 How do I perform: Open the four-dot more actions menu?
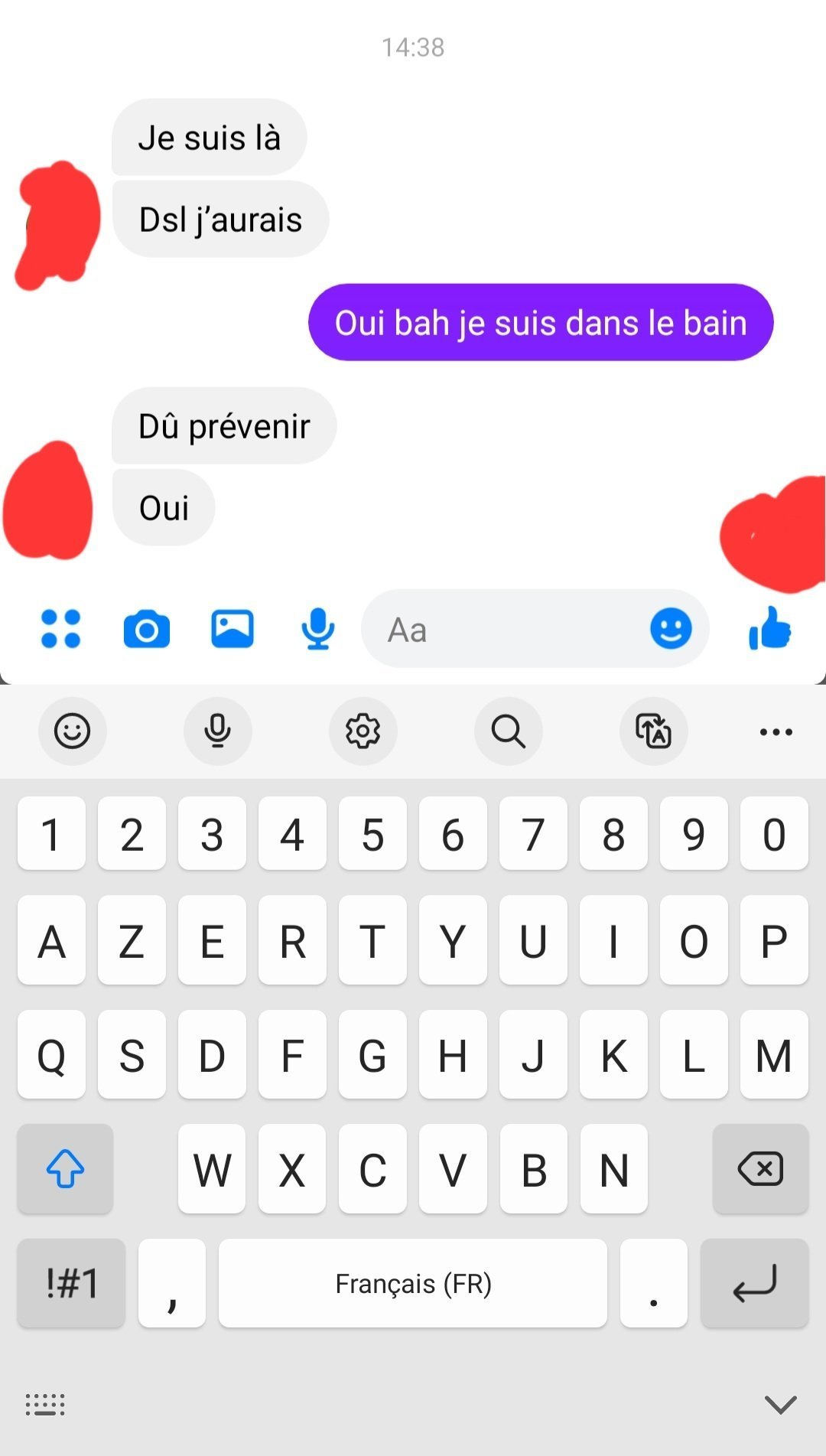[60, 629]
